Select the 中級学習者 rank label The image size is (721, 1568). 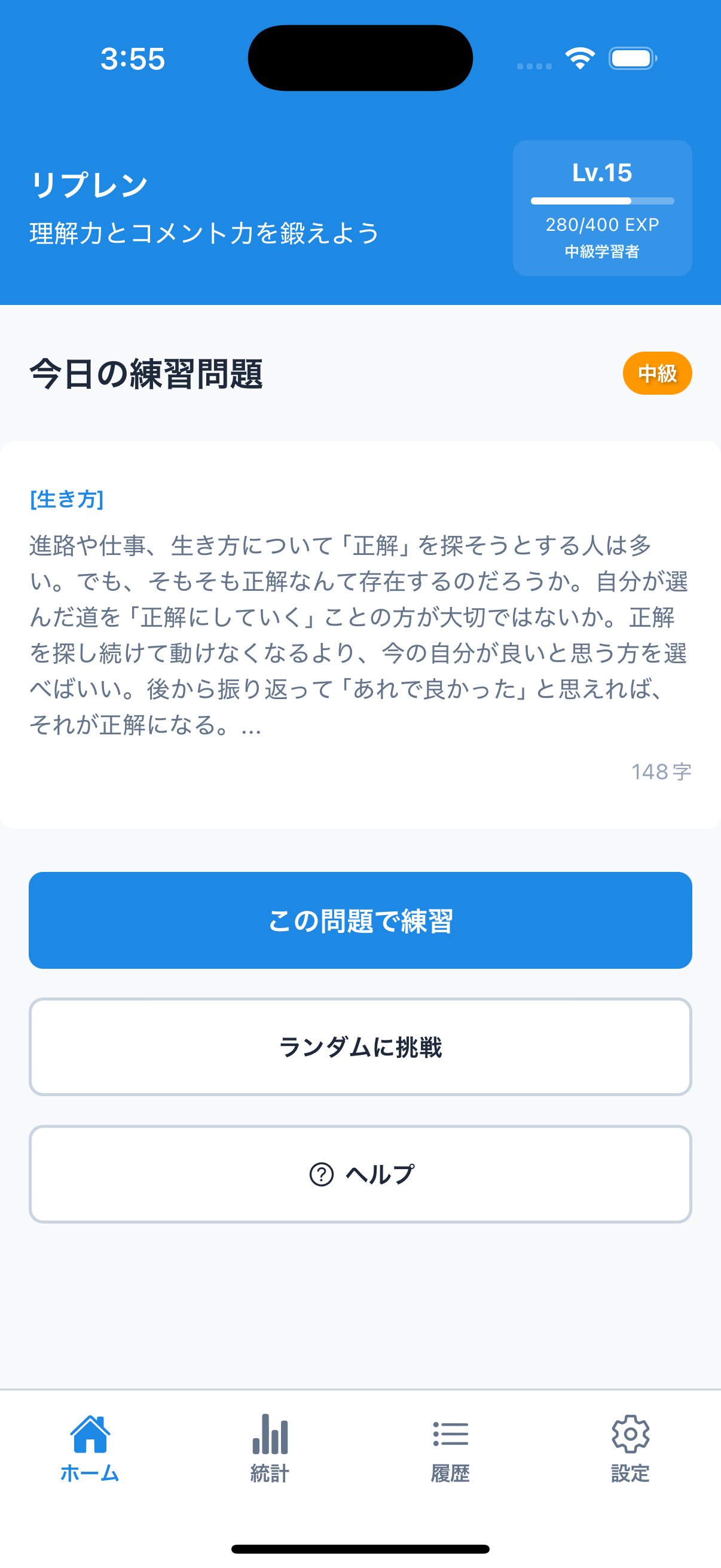point(604,252)
